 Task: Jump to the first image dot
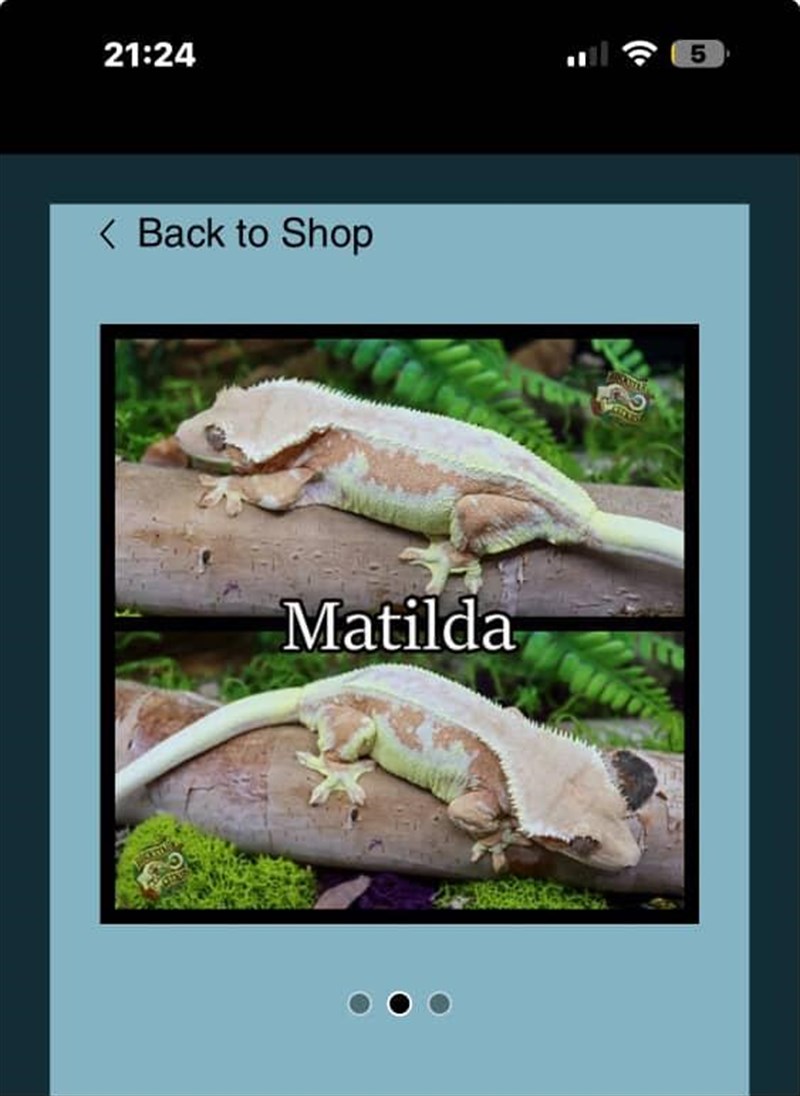click(359, 1003)
